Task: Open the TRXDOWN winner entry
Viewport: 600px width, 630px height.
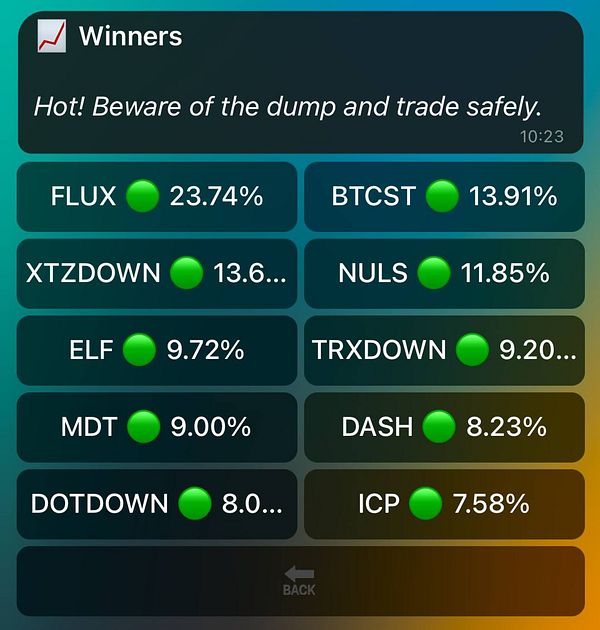Action: coord(443,350)
